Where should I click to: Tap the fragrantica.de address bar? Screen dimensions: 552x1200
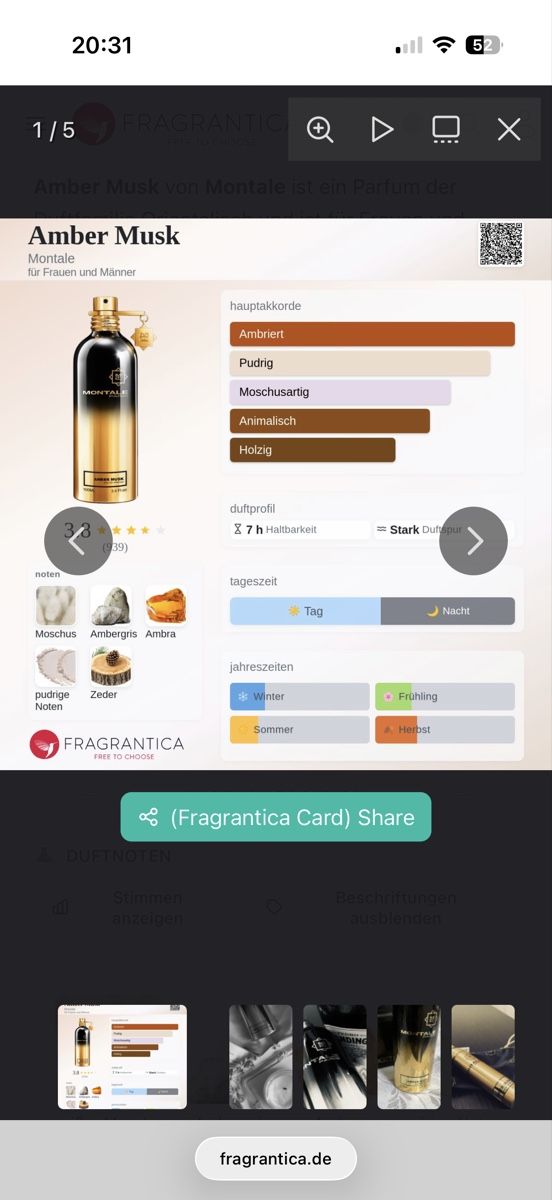[276, 1159]
